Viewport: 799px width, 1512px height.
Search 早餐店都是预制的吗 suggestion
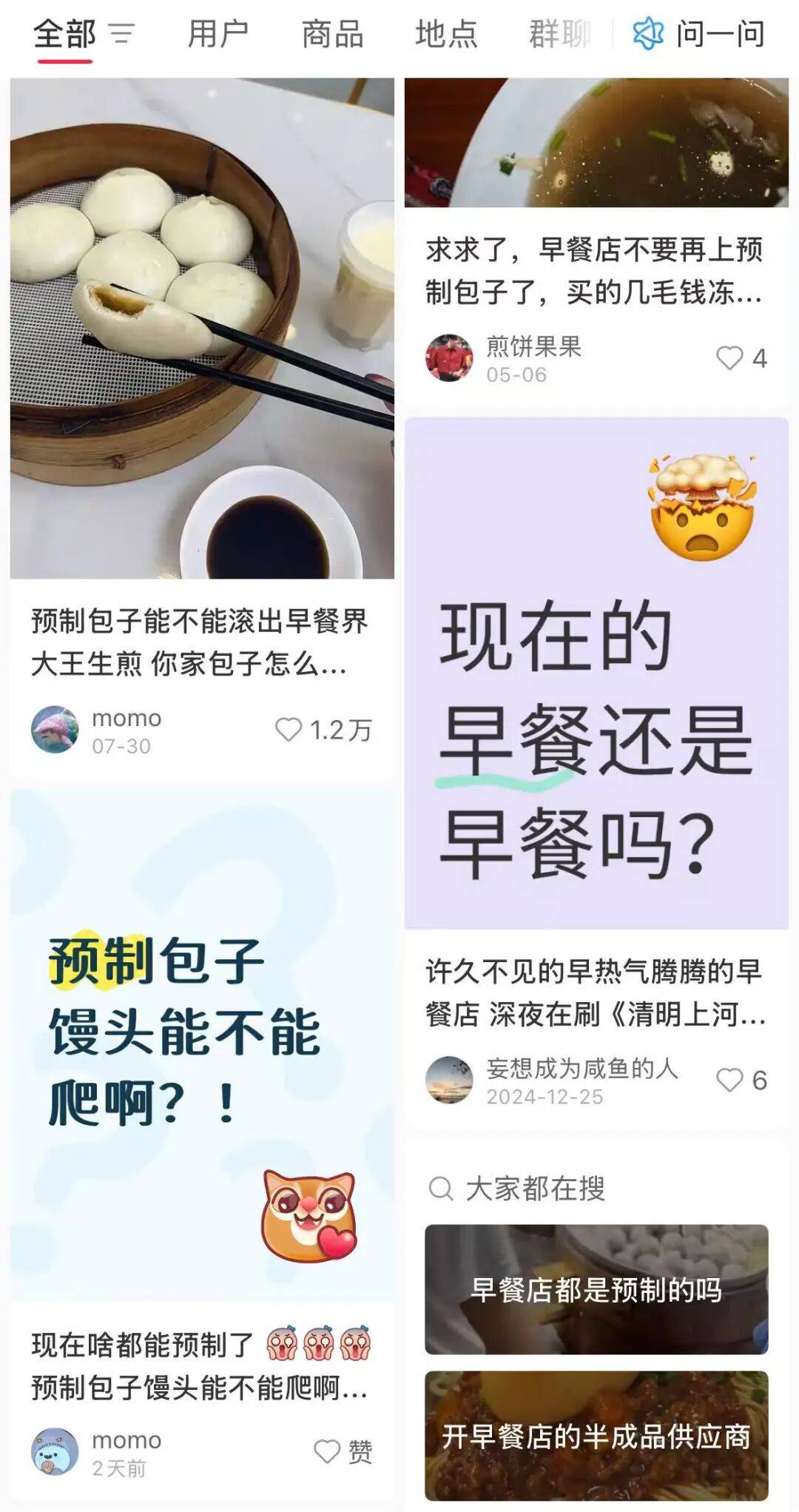[596, 1289]
